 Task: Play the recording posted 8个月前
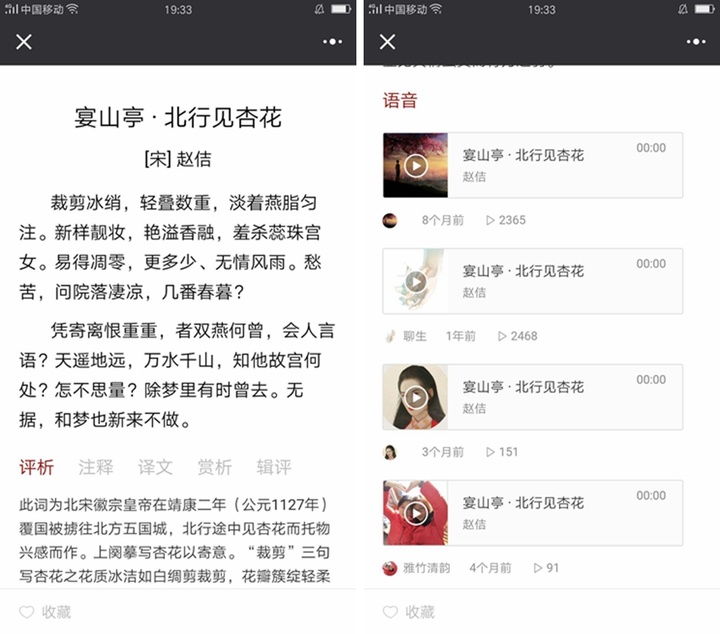point(416,165)
